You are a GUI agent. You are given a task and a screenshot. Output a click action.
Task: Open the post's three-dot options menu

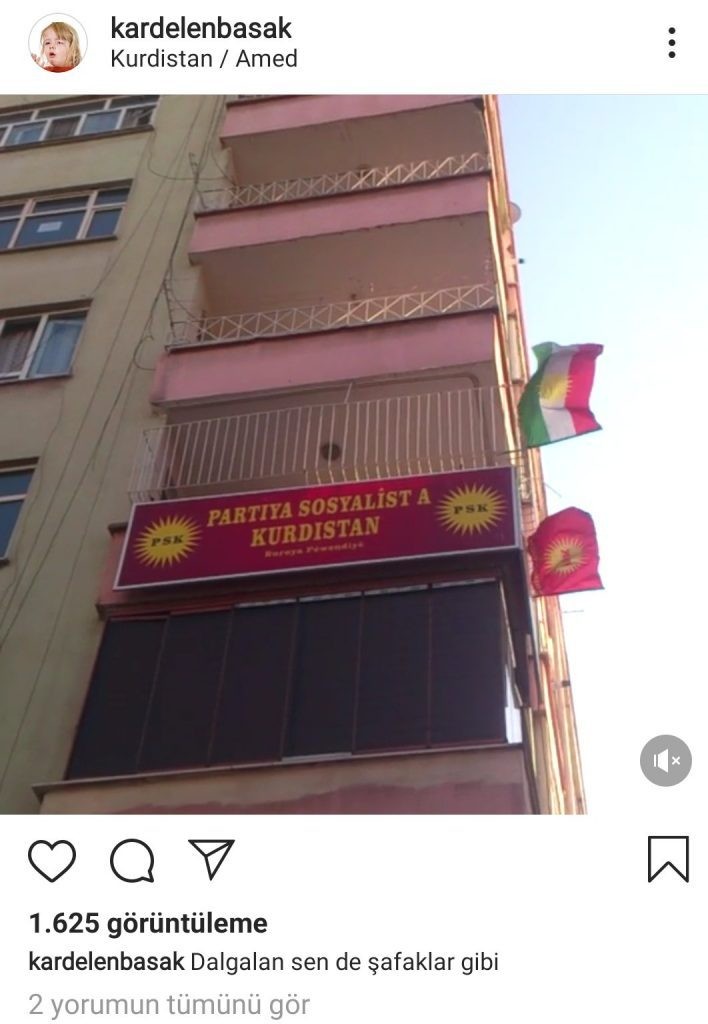[671, 43]
